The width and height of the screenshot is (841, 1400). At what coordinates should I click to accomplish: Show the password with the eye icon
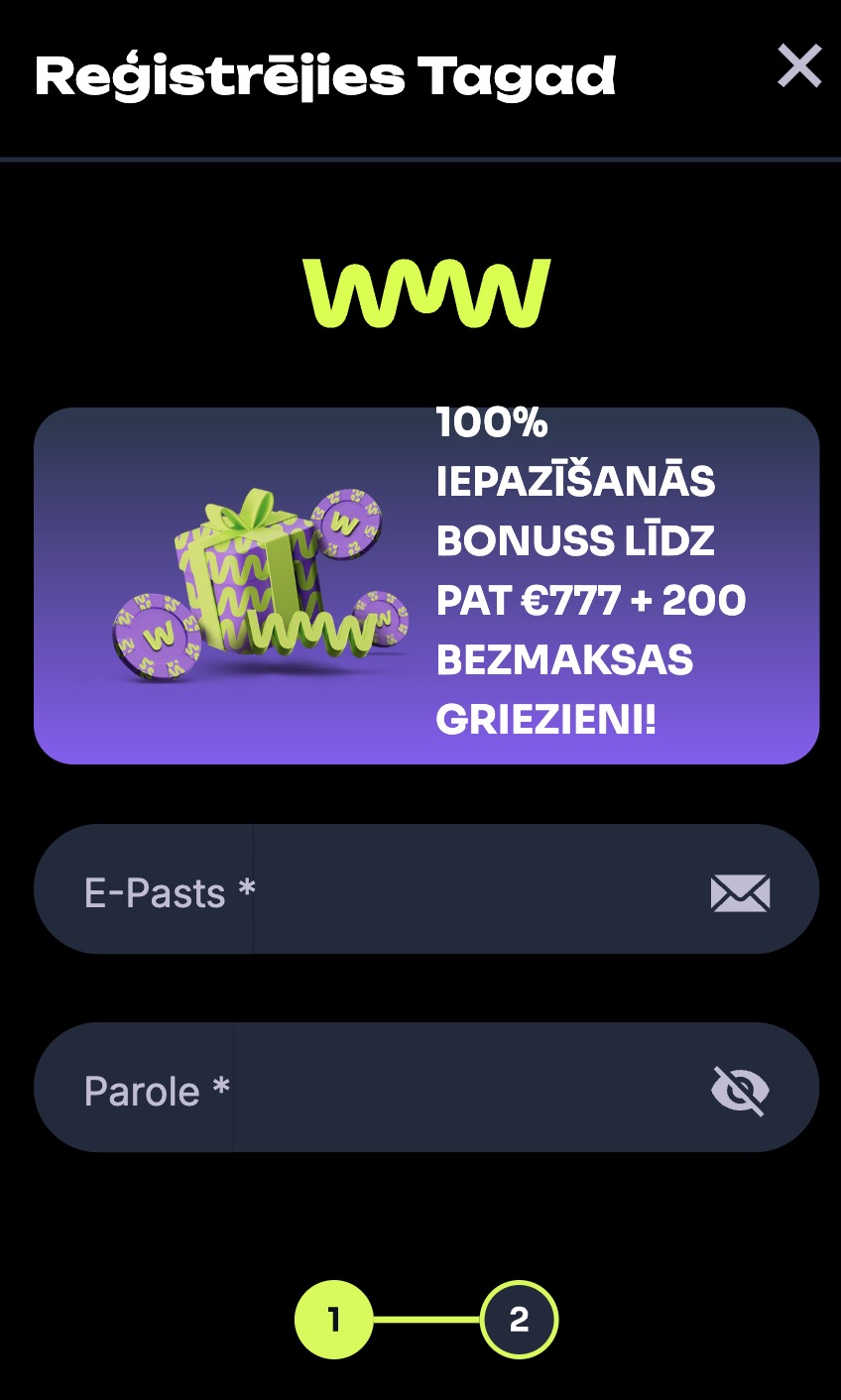740,1091
